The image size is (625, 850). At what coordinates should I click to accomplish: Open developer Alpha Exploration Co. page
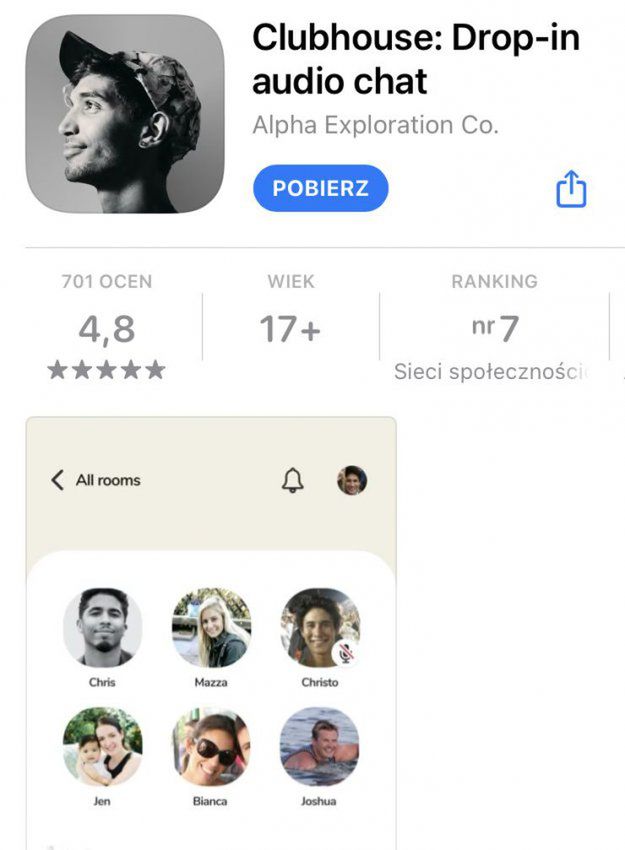(x=375, y=126)
